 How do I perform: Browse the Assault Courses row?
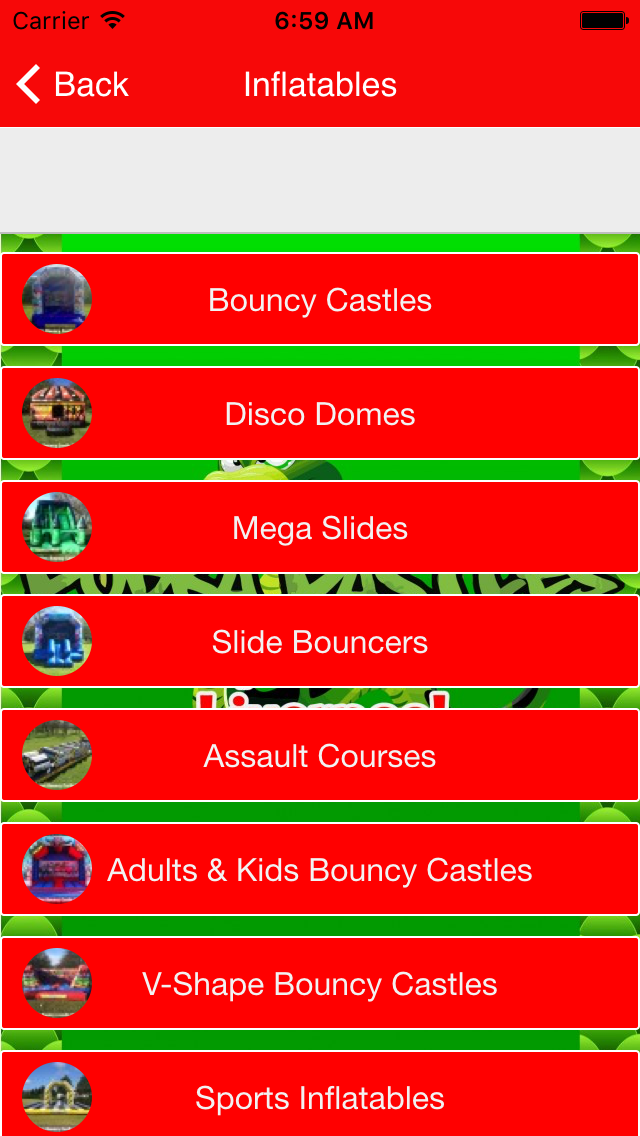[x=320, y=756]
